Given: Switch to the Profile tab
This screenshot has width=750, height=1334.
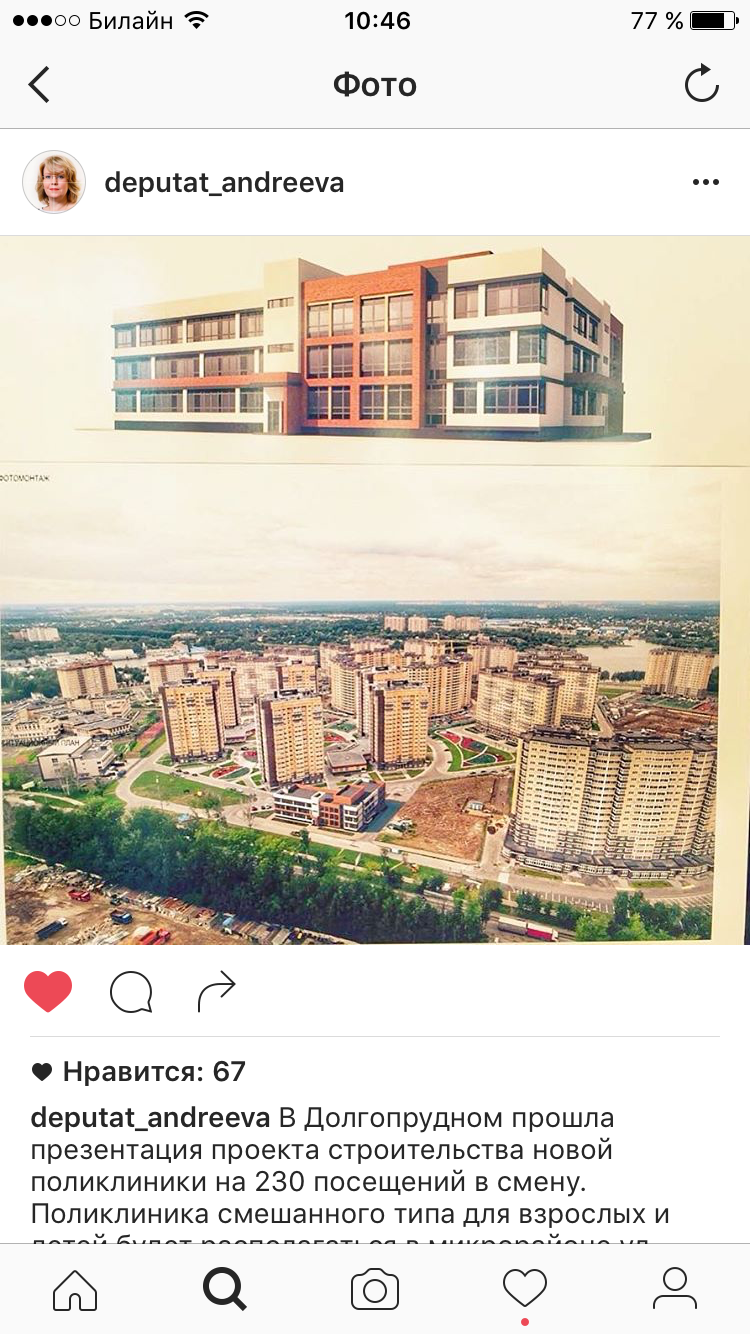Looking at the screenshot, I should coord(675,1289).
